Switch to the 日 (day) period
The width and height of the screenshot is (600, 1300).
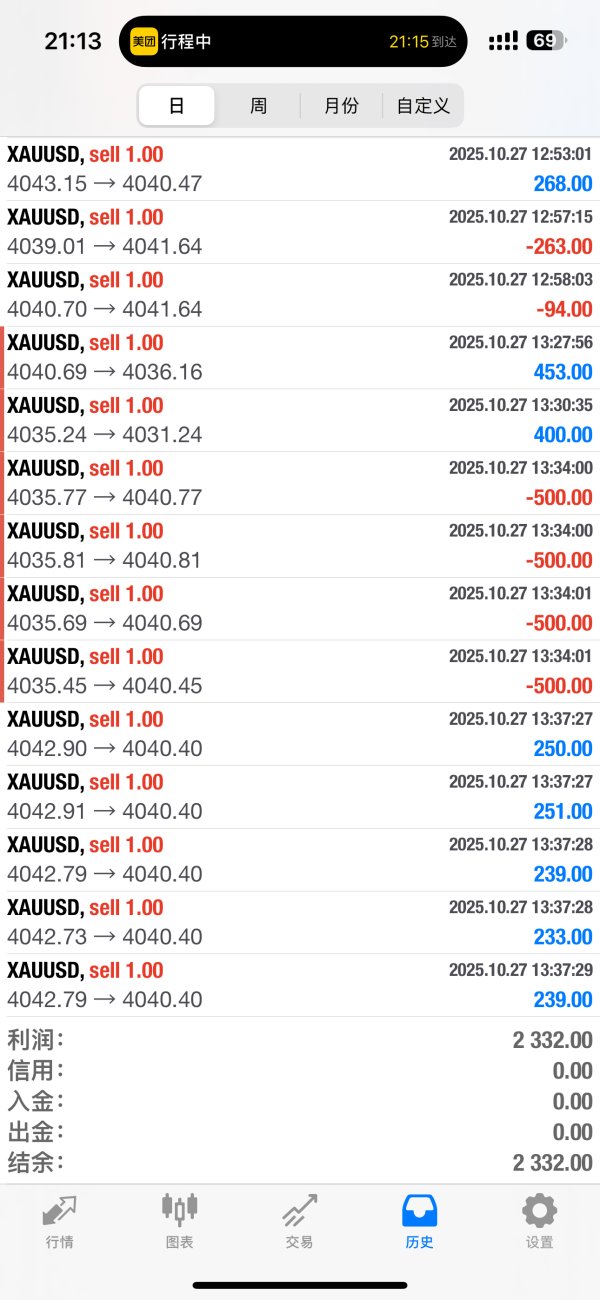click(x=176, y=106)
